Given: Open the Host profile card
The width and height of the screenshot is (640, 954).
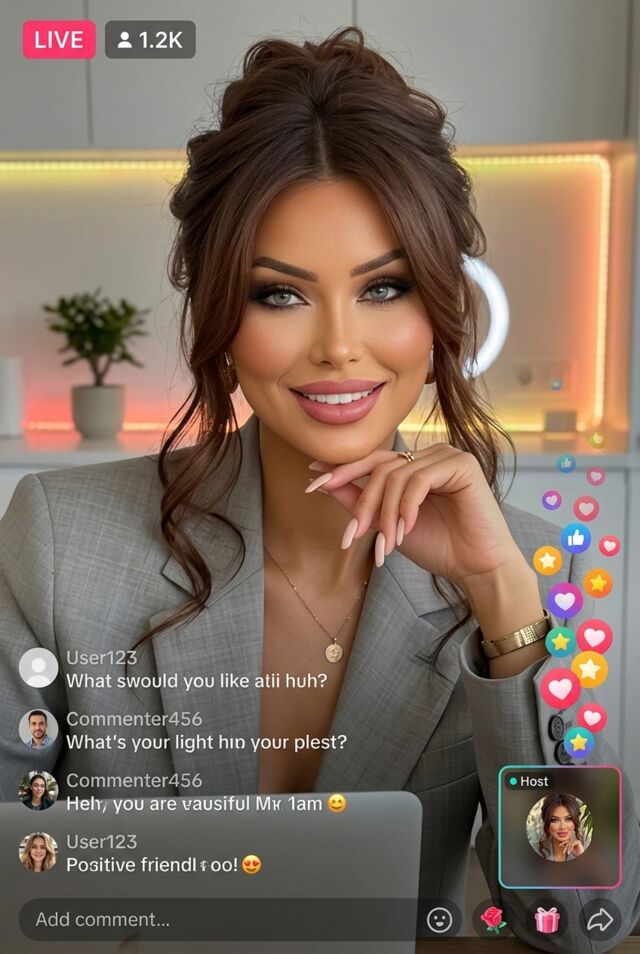Looking at the screenshot, I should click(560, 827).
